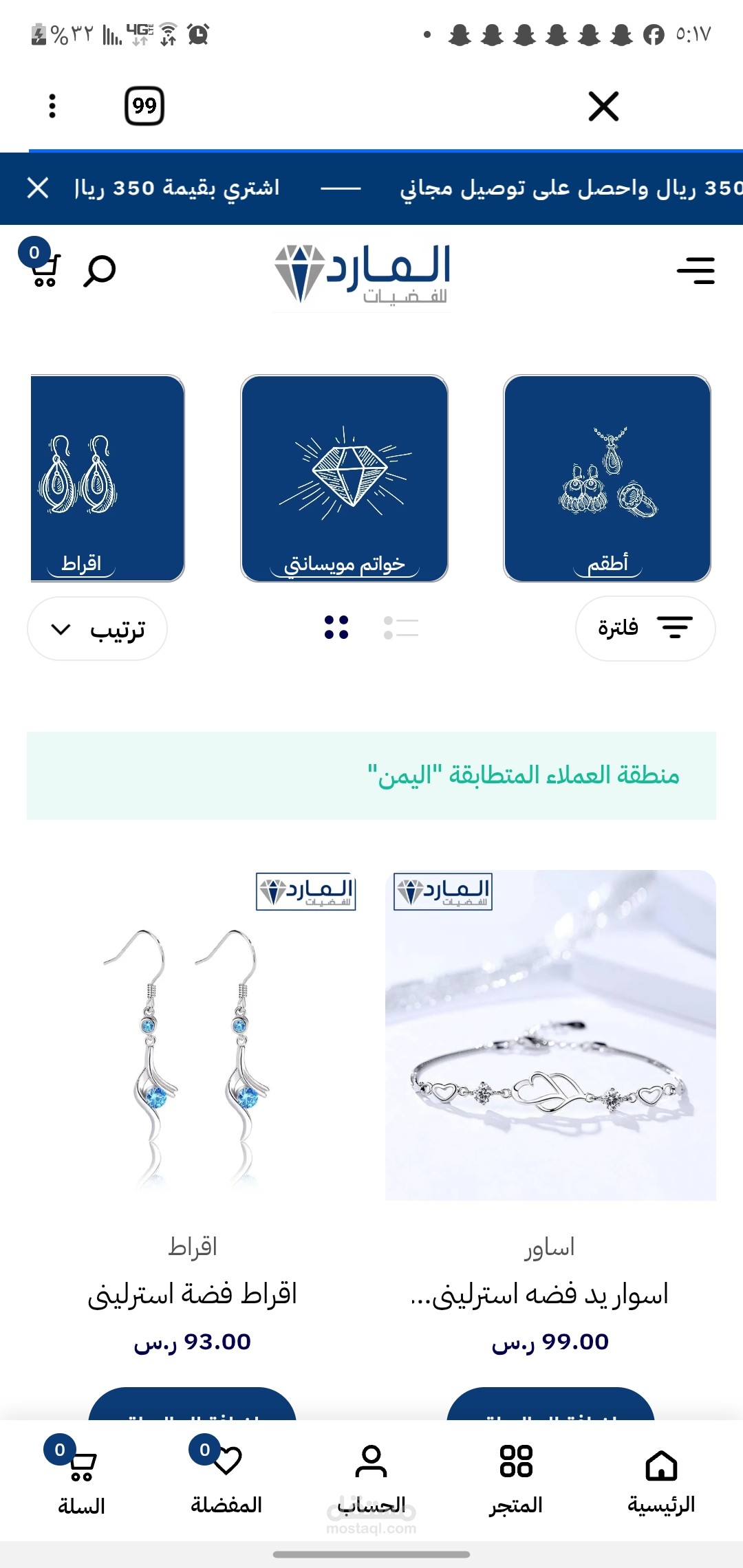Open the search magnifier icon
This screenshot has height=1568, width=743.
tap(100, 270)
